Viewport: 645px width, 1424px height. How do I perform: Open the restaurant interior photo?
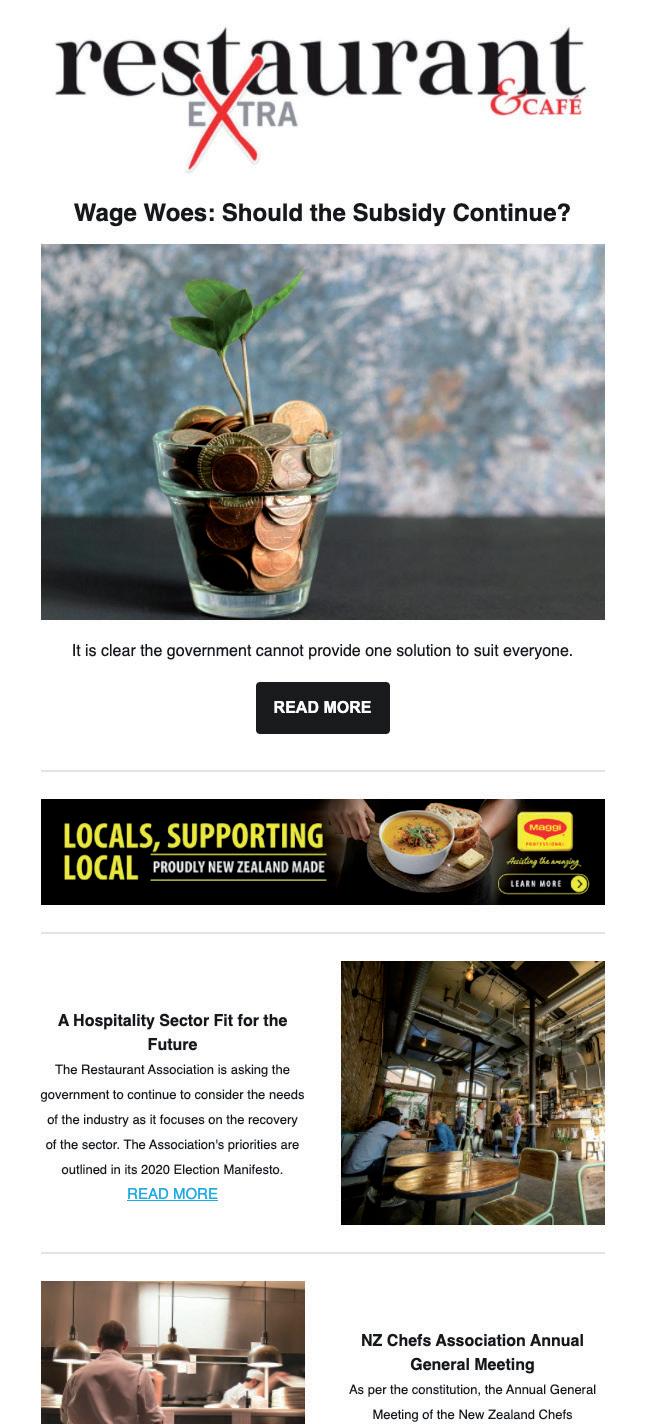click(x=472, y=1092)
